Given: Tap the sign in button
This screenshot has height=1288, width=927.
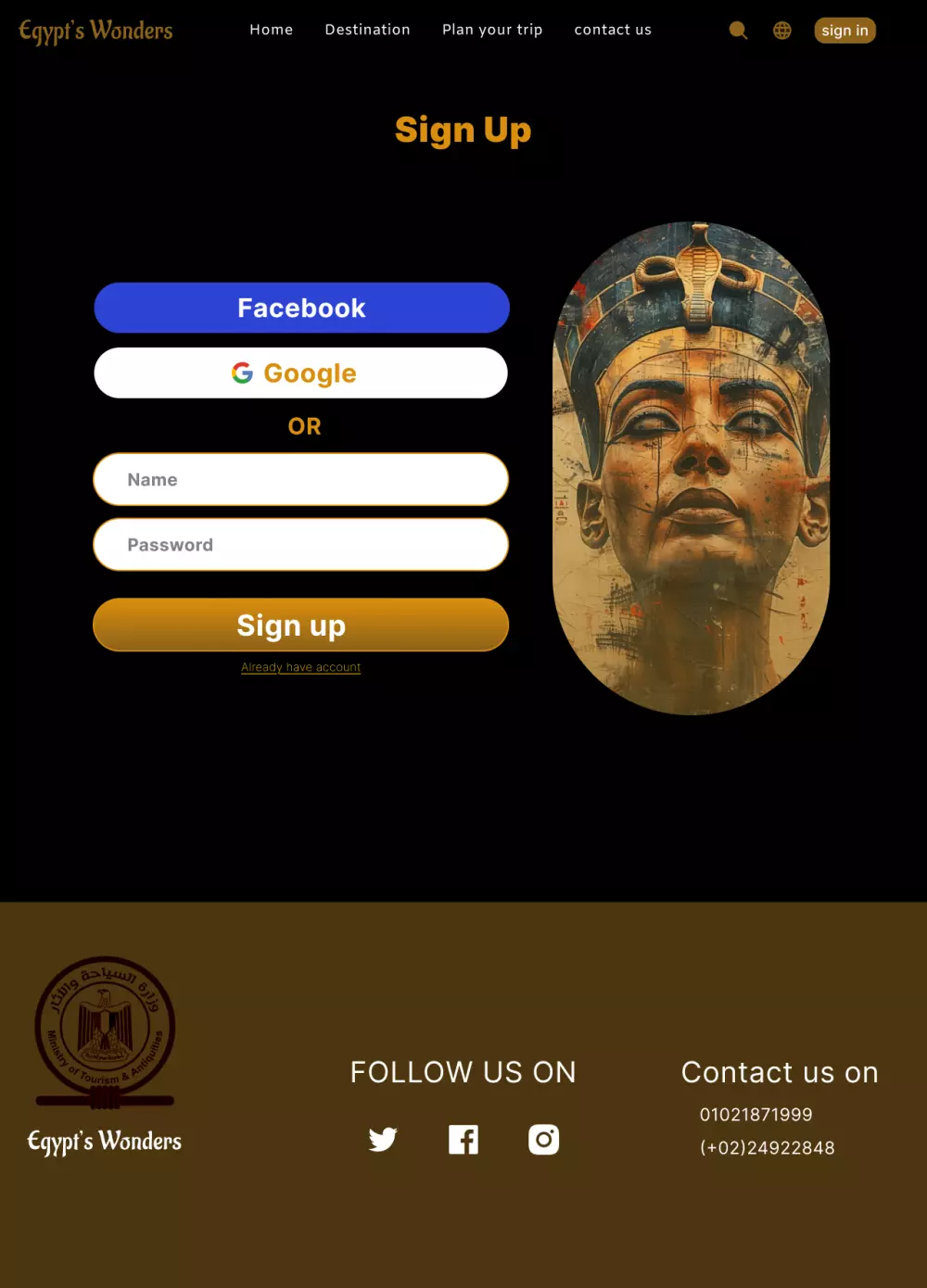Looking at the screenshot, I should (x=844, y=31).
